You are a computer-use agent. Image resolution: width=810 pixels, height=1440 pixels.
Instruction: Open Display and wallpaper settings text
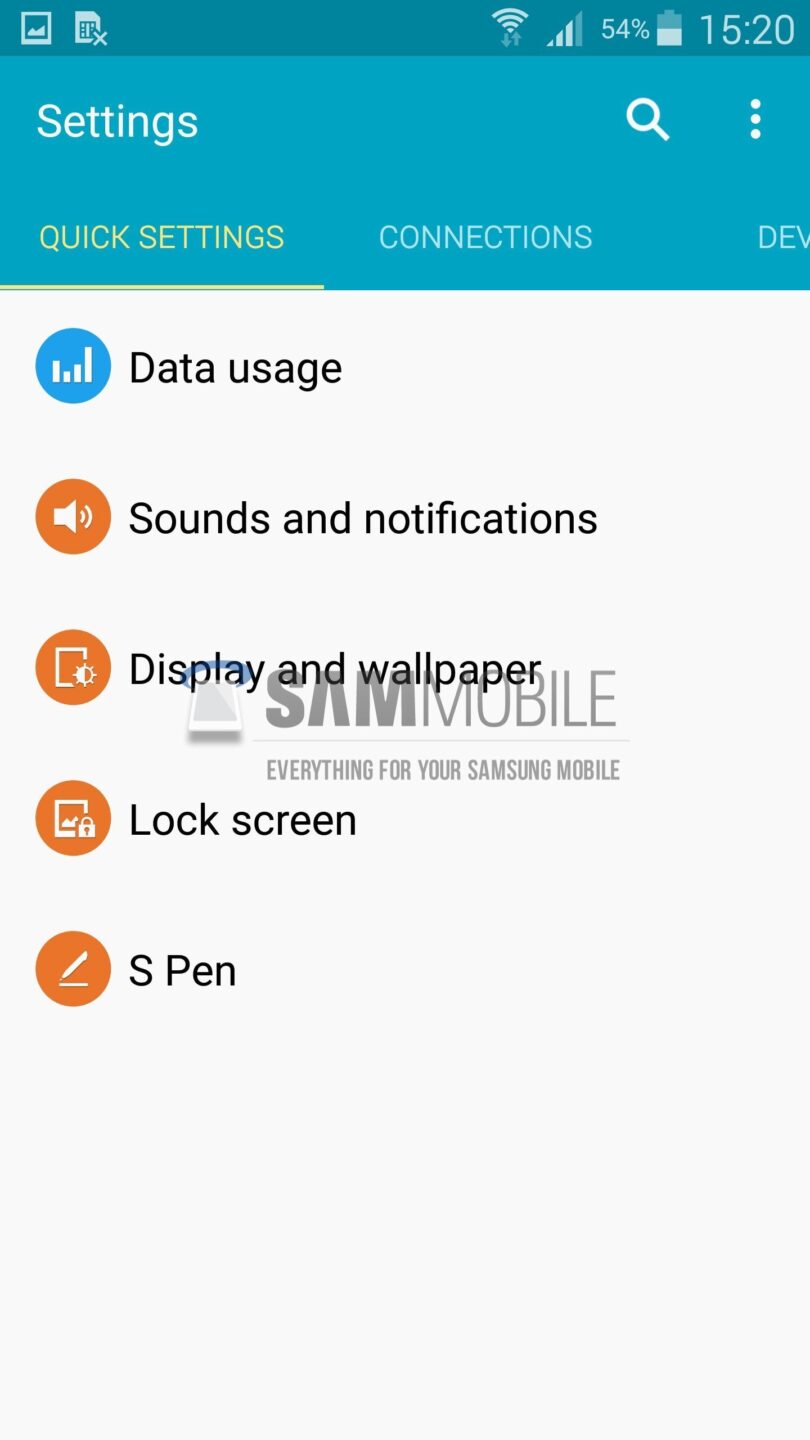334,666
